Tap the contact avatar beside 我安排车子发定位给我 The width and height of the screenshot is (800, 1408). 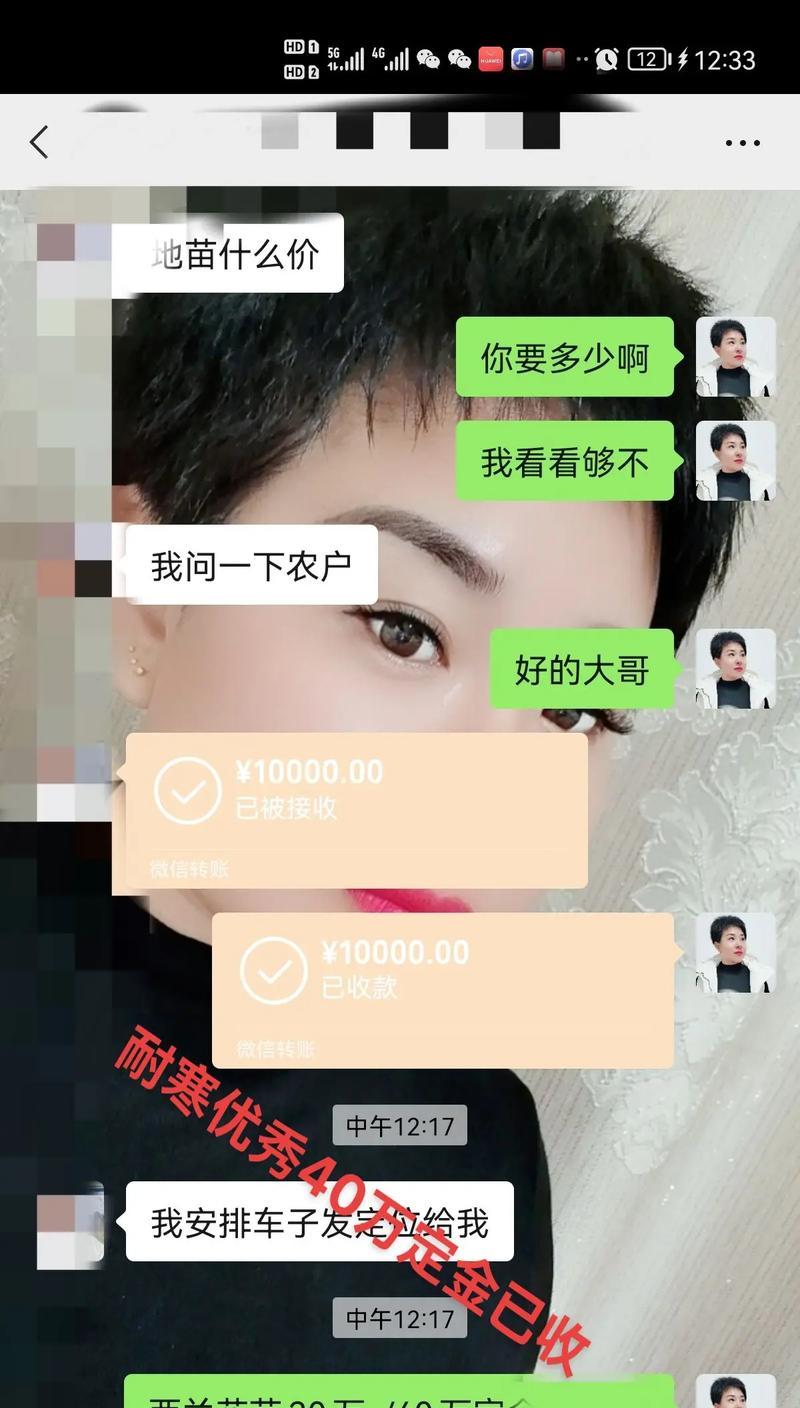[70, 1222]
